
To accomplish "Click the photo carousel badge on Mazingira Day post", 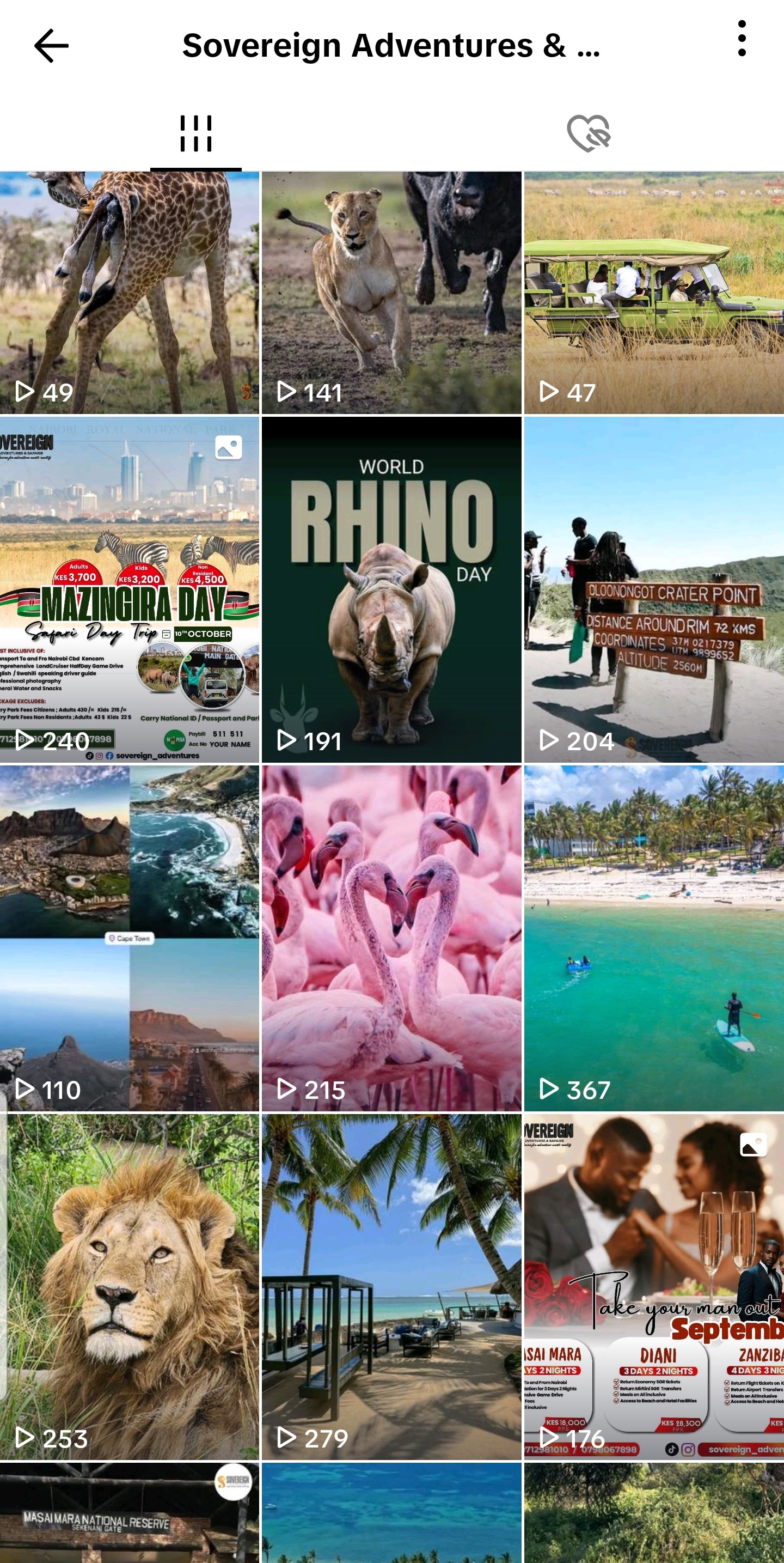I will pos(228,447).
